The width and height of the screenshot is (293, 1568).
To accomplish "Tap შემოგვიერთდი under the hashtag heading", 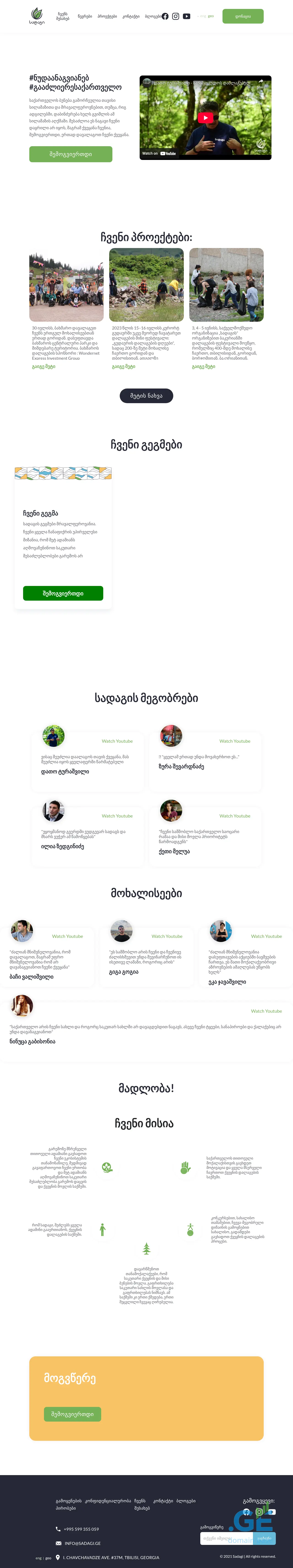I will click(x=71, y=154).
